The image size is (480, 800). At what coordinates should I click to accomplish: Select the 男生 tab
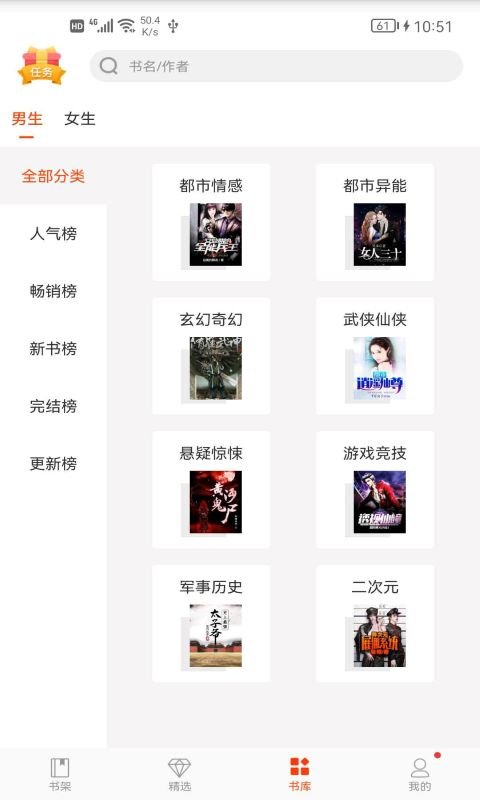click(27, 119)
